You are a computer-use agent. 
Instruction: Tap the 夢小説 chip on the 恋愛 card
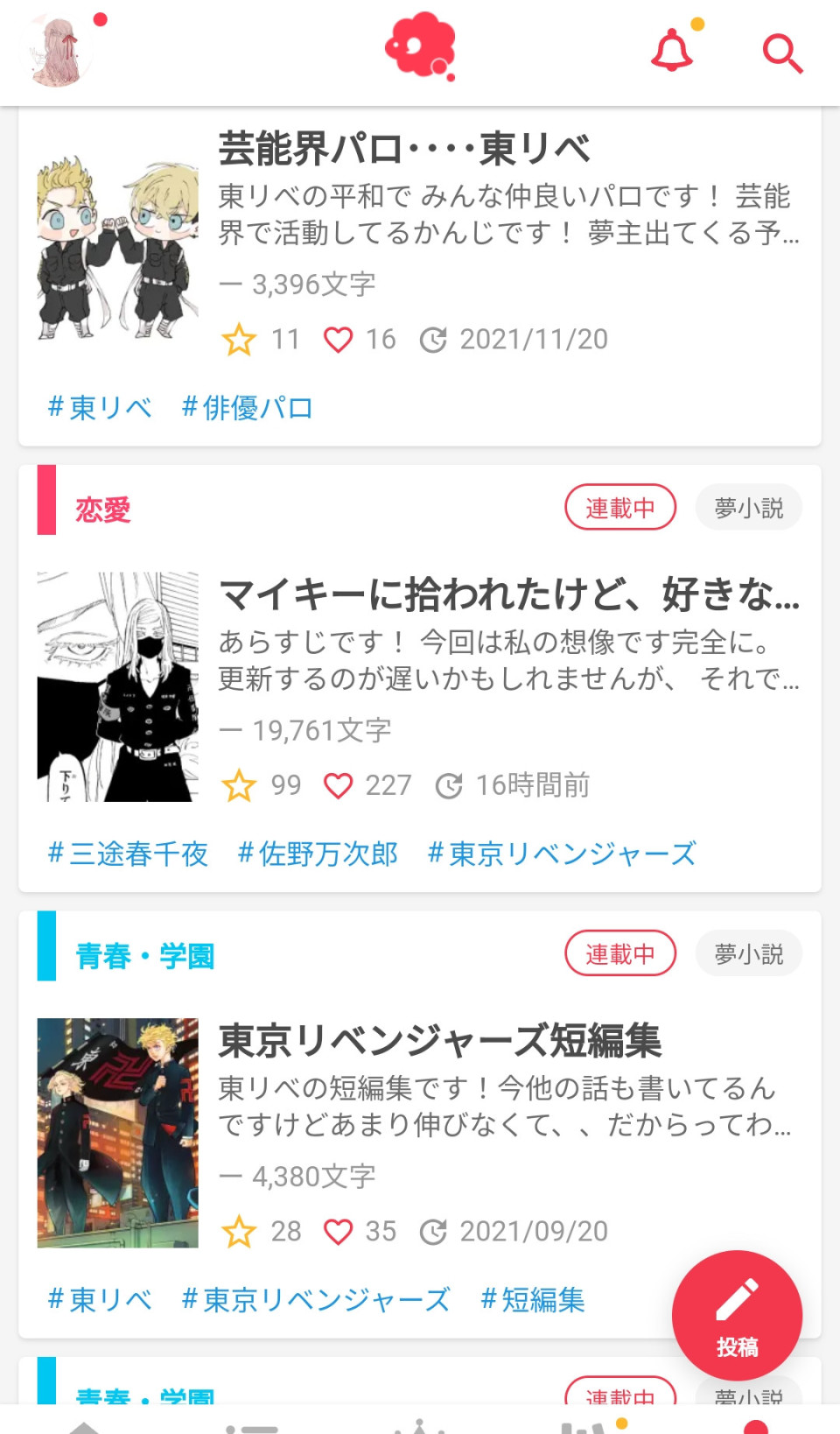749,508
